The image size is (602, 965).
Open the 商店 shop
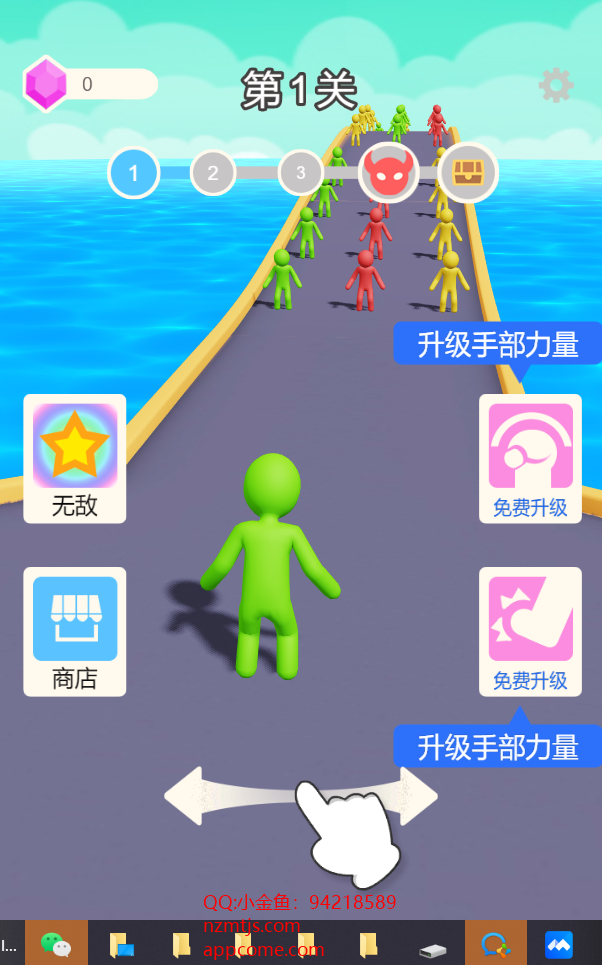(75, 631)
